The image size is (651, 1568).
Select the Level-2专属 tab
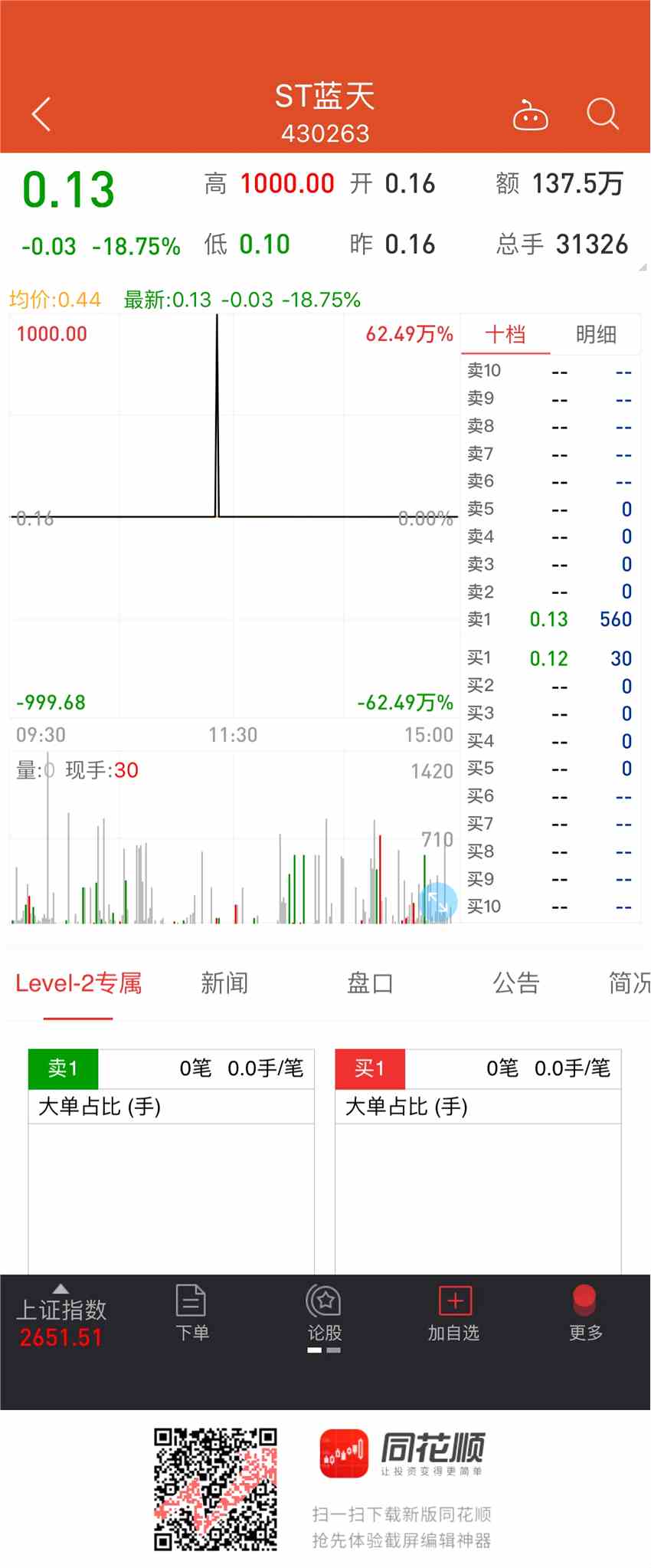(x=78, y=983)
